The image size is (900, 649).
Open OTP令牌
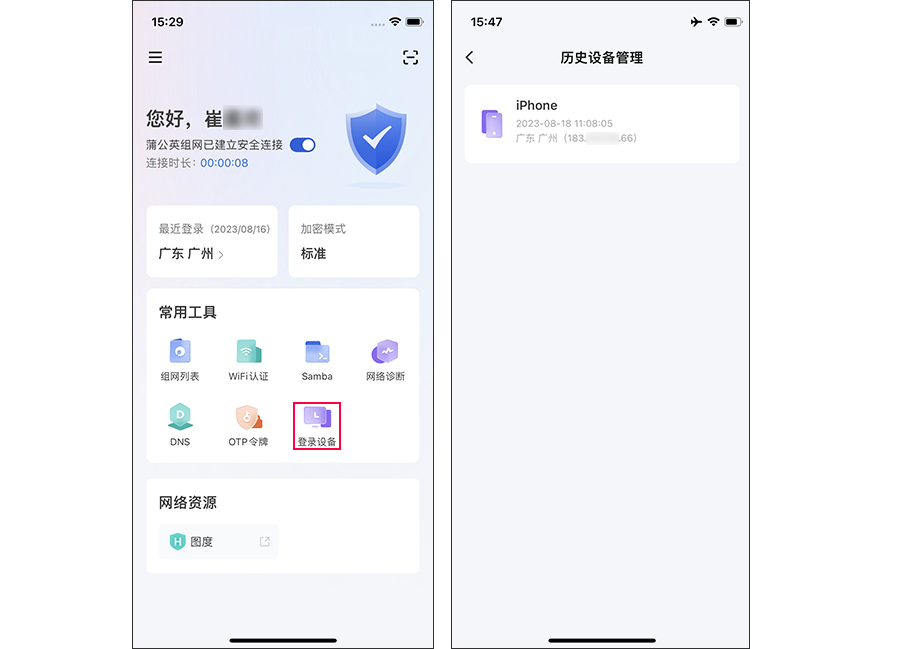point(248,425)
